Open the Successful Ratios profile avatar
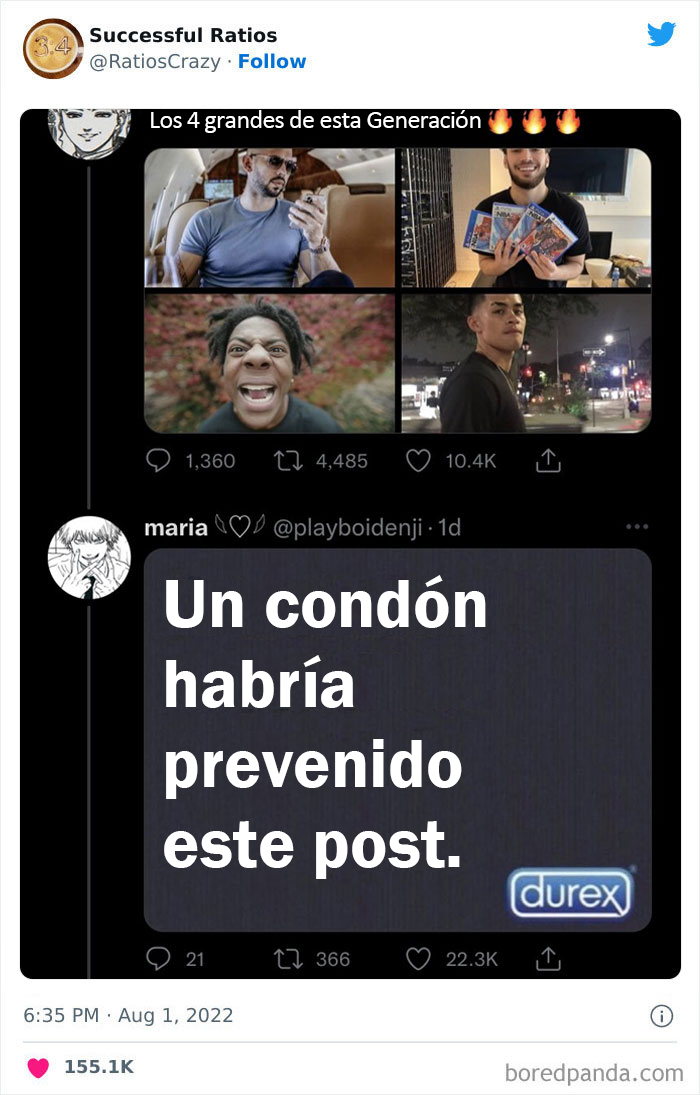This screenshot has width=700, height=1095. [52, 48]
